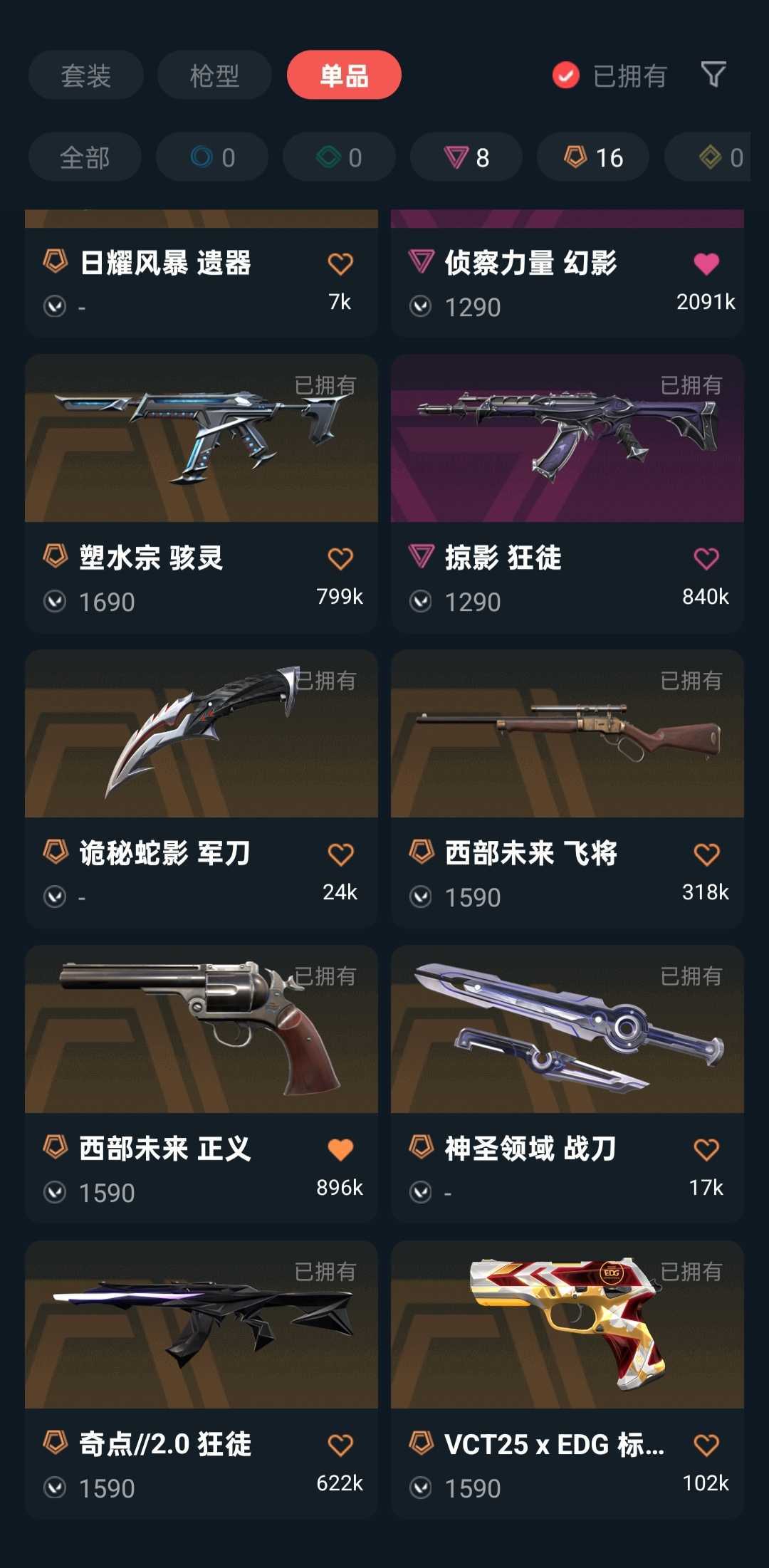Filter by the pink tier chip showing 8
Screen dimensions: 769x1568
pos(466,157)
